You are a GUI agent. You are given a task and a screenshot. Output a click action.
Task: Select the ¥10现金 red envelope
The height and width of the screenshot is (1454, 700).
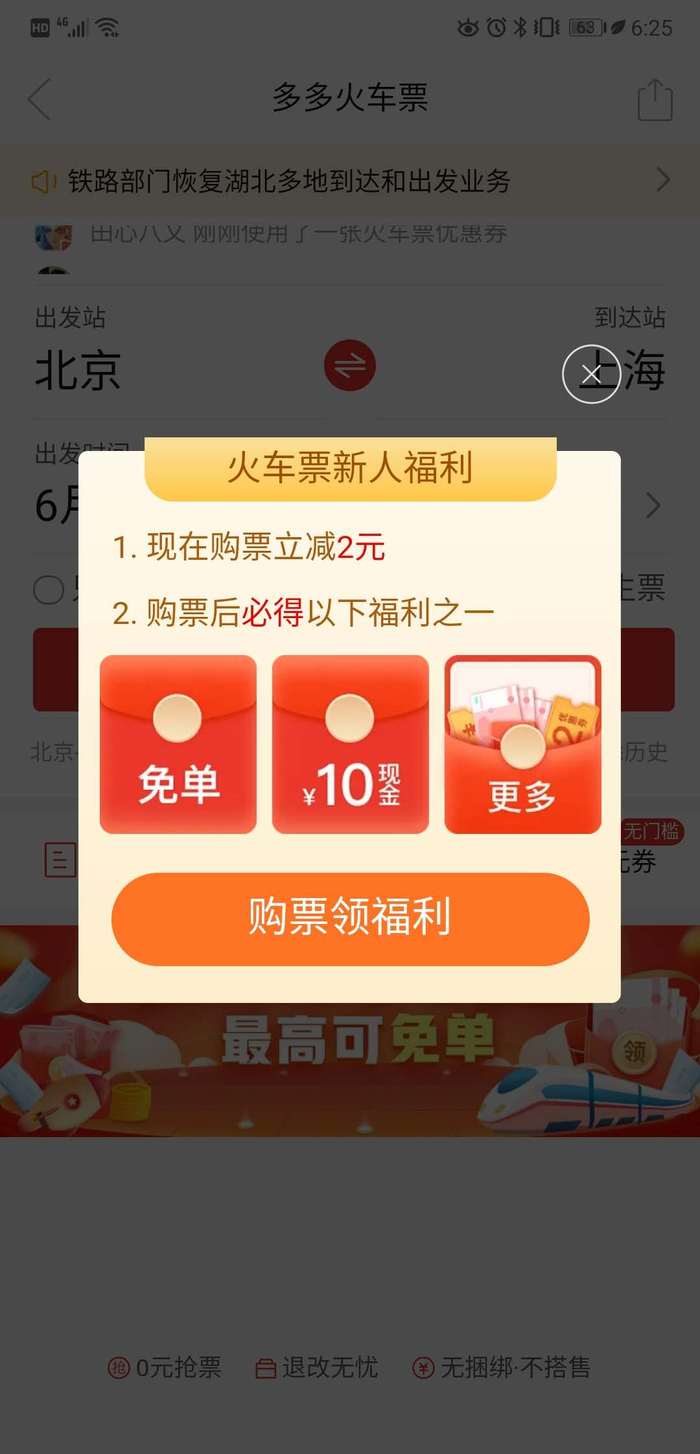tap(350, 744)
